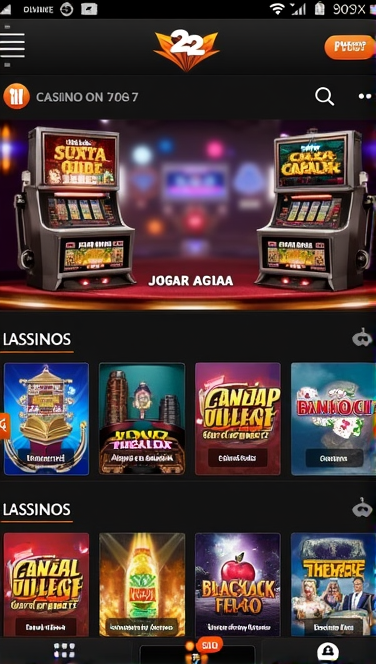
Task: Tap the Jogar slot machines banner
Action: point(188,215)
